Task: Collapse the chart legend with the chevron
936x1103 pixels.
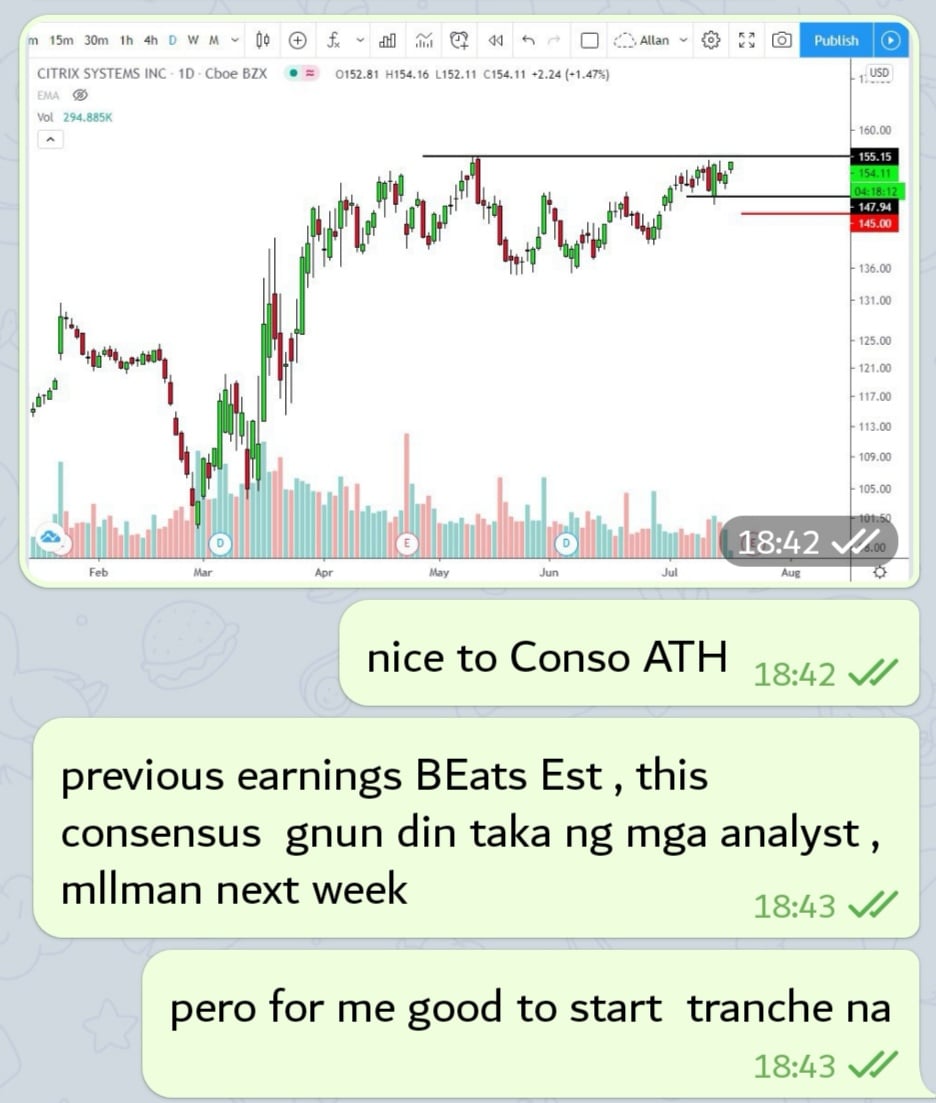Action: click(50, 138)
